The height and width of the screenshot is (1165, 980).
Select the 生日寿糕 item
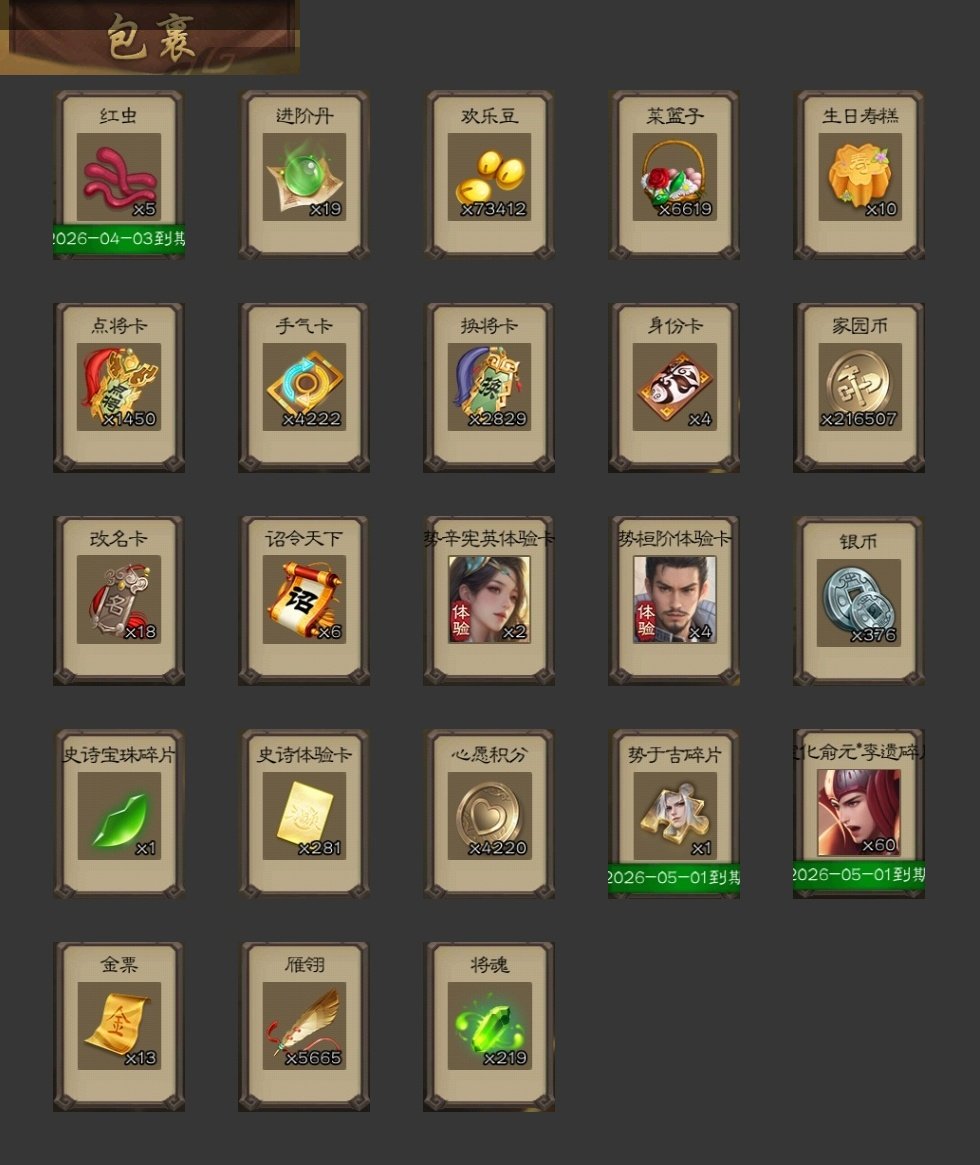tap(859, 176)
